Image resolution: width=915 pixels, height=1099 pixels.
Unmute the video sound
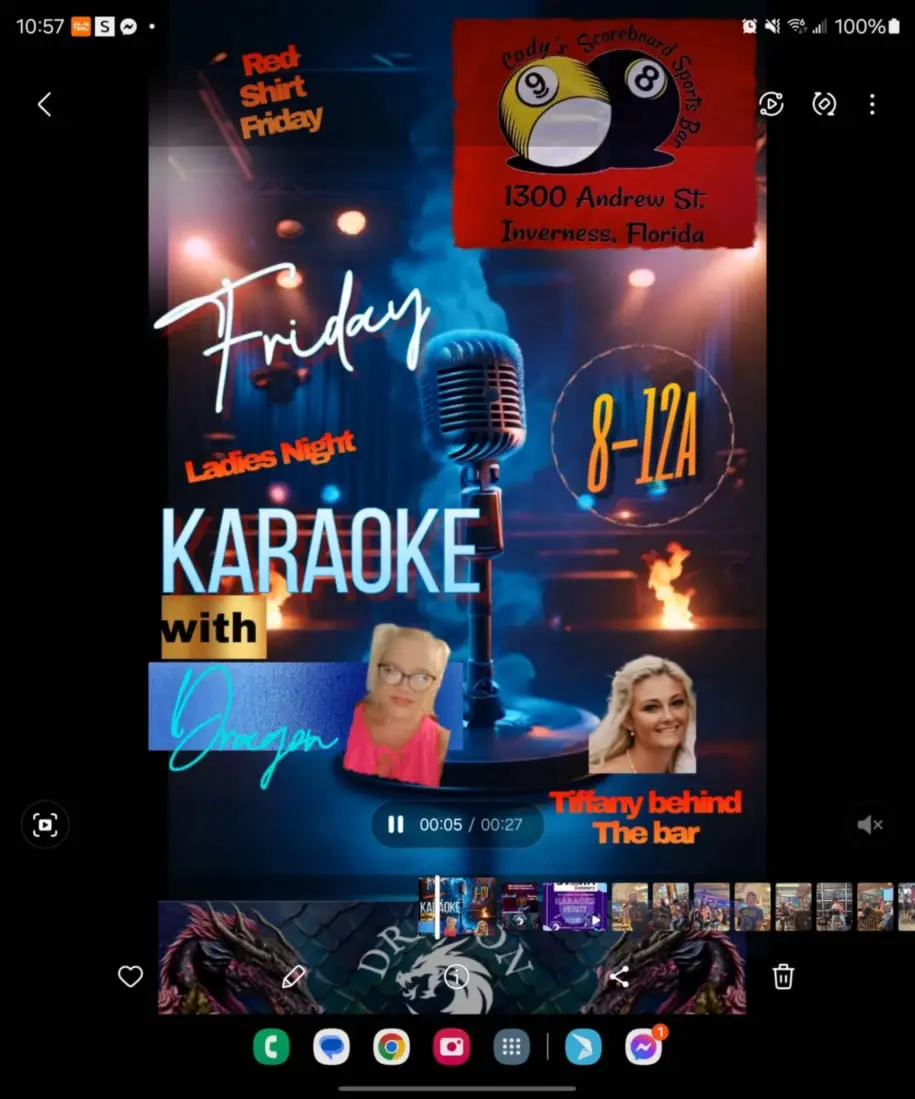coord(869,825)
